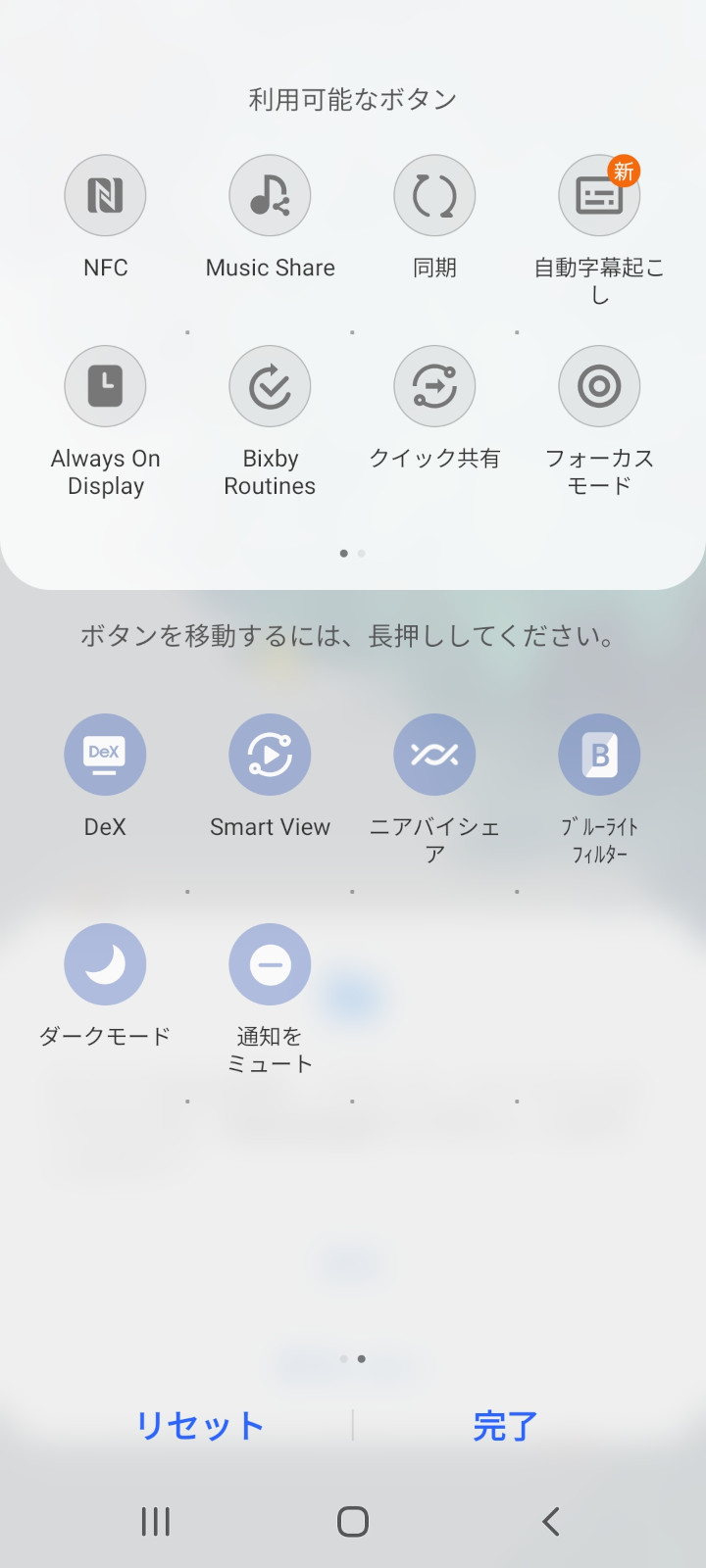This screenshot has height=1568, width=706.
Task: Select the Bixby Routines button
Action: point(270,387)
